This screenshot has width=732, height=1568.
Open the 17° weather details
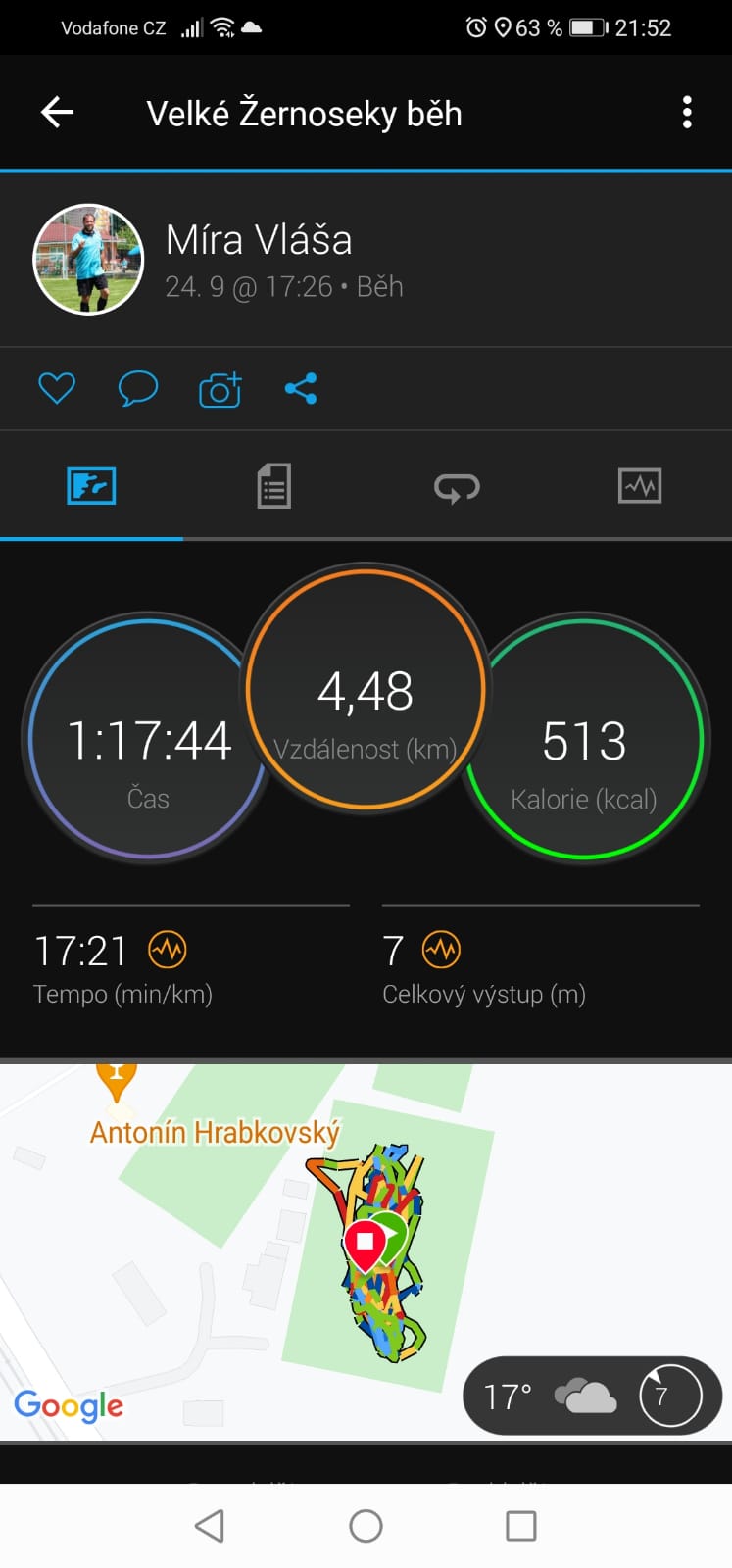[592, 1396]
